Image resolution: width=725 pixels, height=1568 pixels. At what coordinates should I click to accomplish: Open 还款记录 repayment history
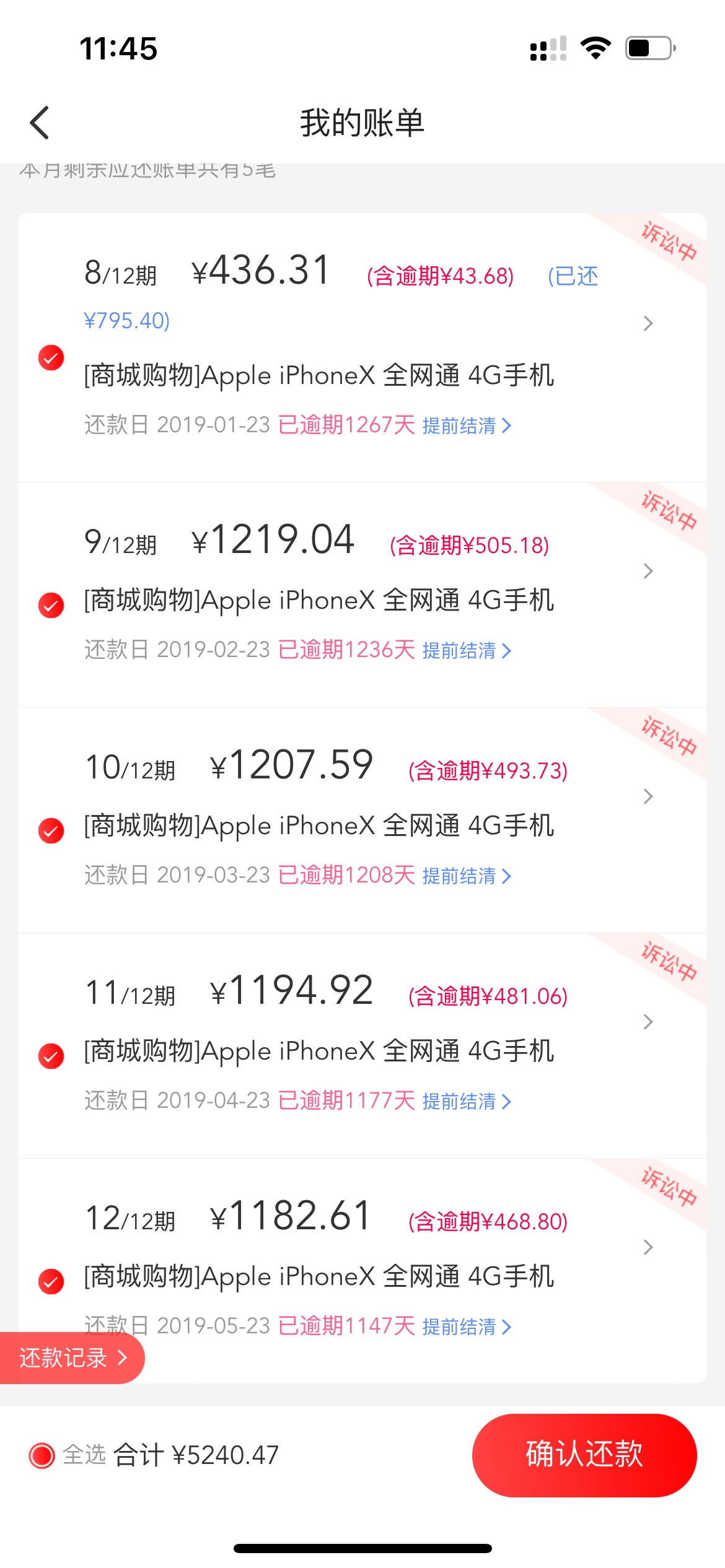pos(72,1358)
